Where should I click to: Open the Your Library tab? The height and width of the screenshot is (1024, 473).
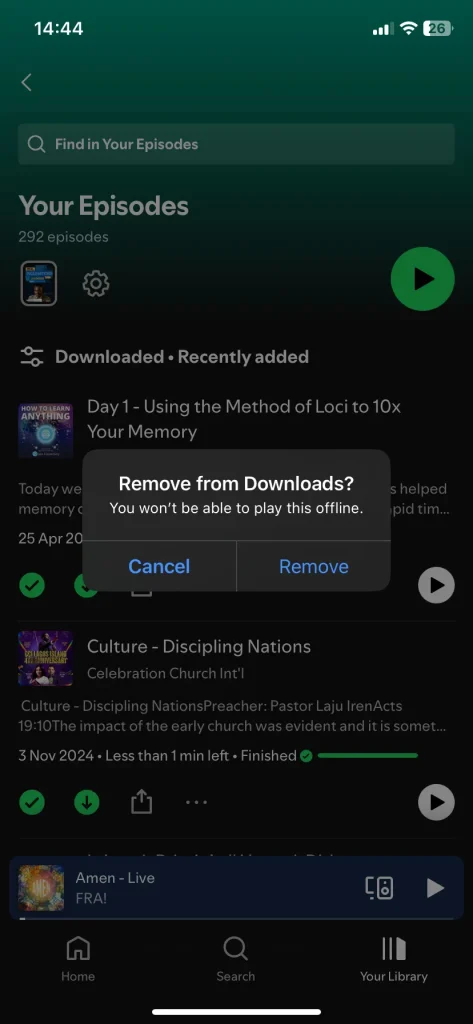[x=394, y=959]
